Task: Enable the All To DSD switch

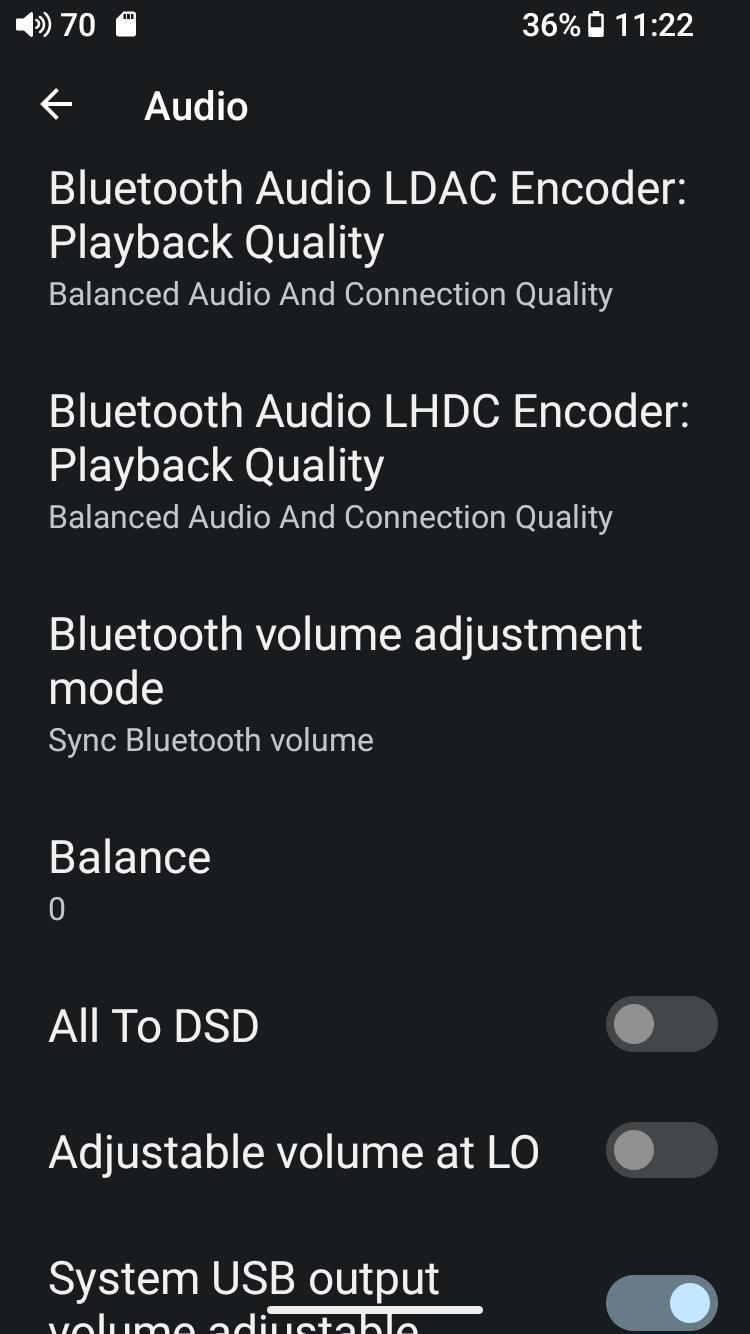Action: [x=661, y=1024]
